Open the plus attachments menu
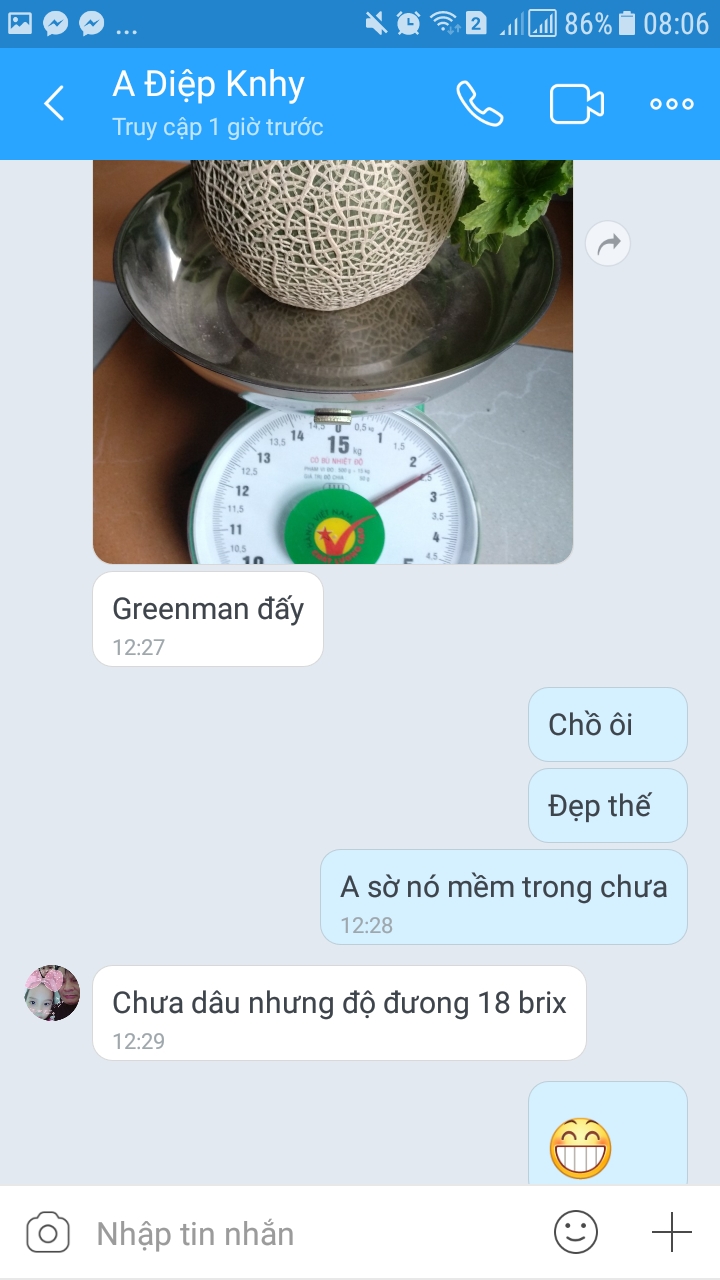 click(671, 1233)
